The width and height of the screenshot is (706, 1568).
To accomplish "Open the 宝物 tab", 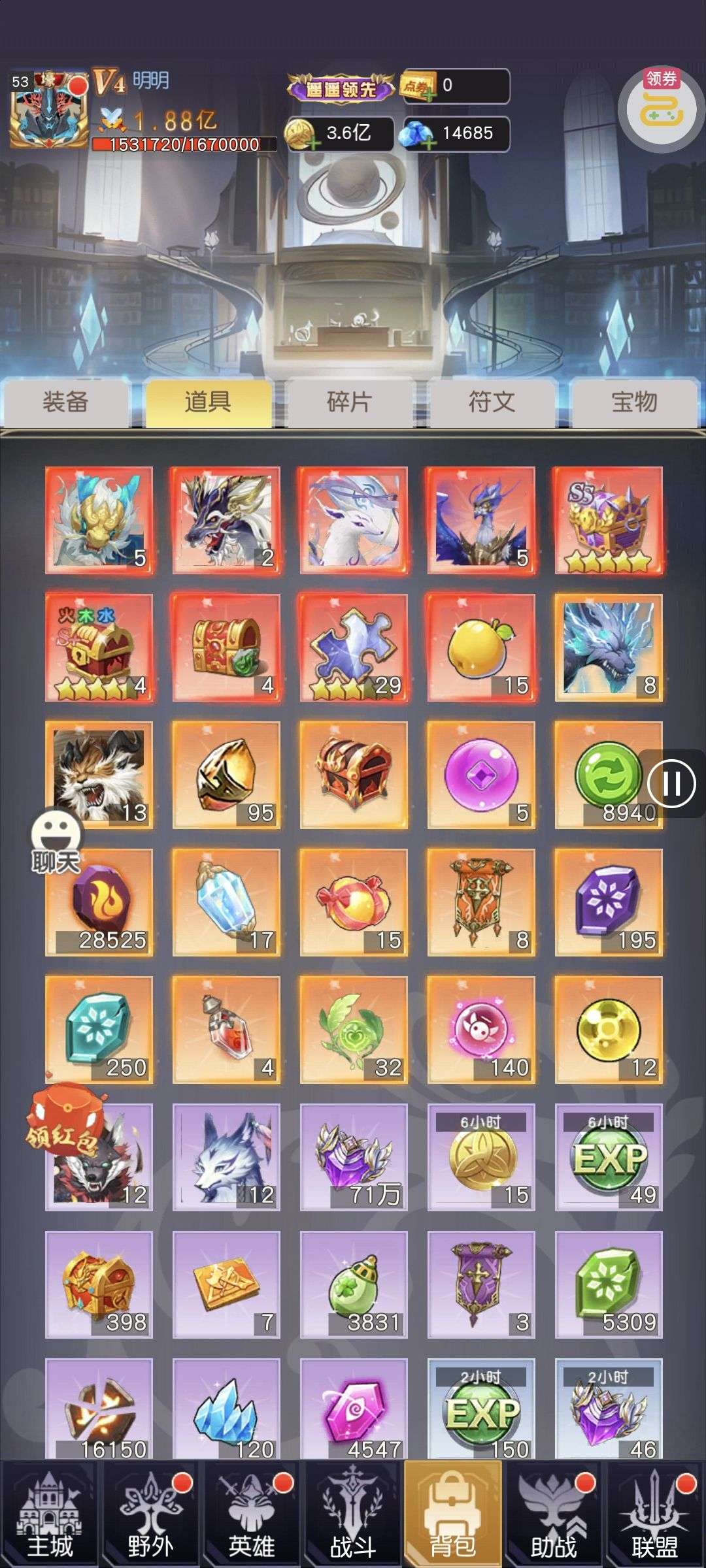I will (x=633, y=402).
